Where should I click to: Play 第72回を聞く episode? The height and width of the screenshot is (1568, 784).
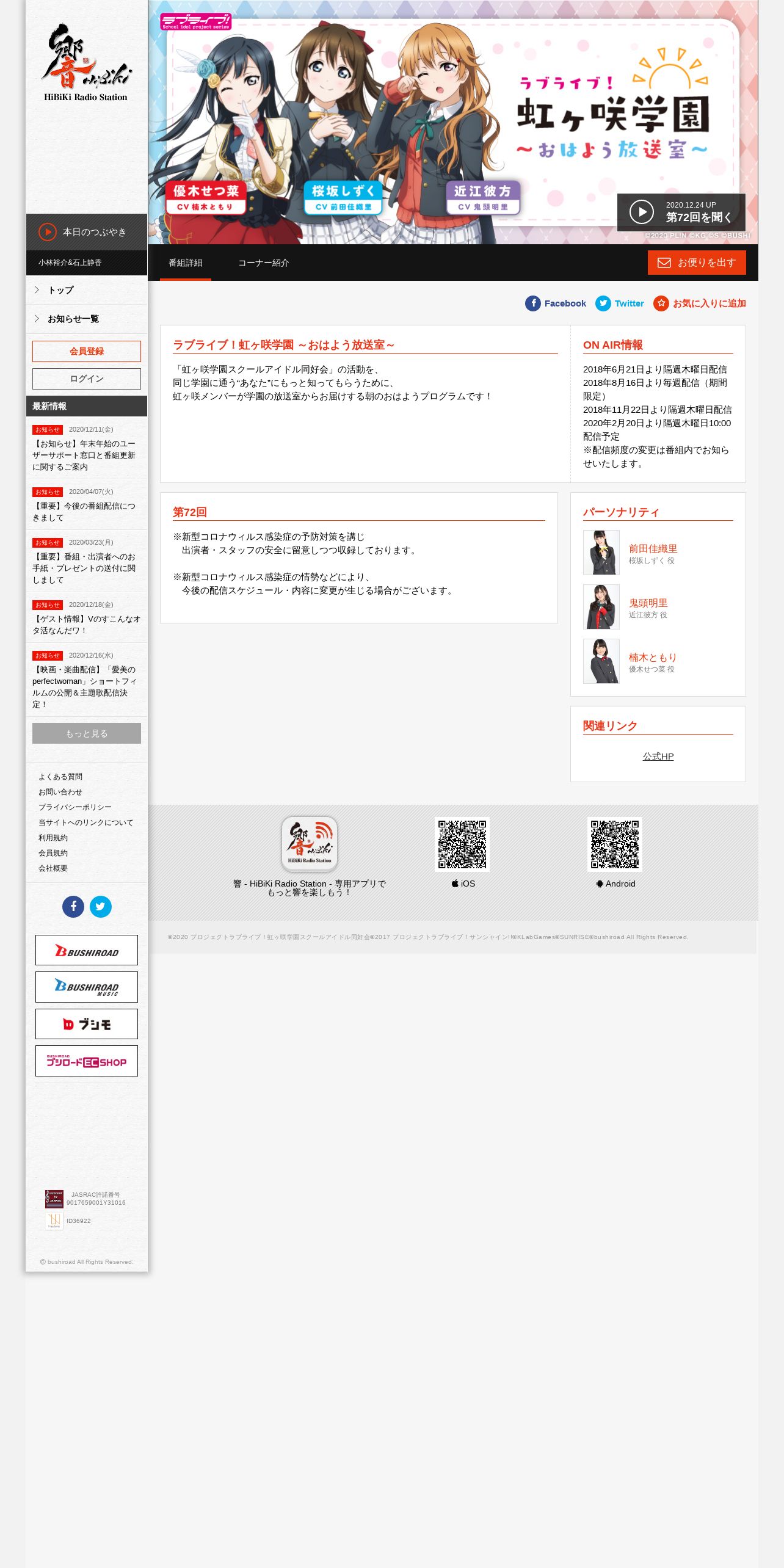pyautogui.click(x=681, y=212)
